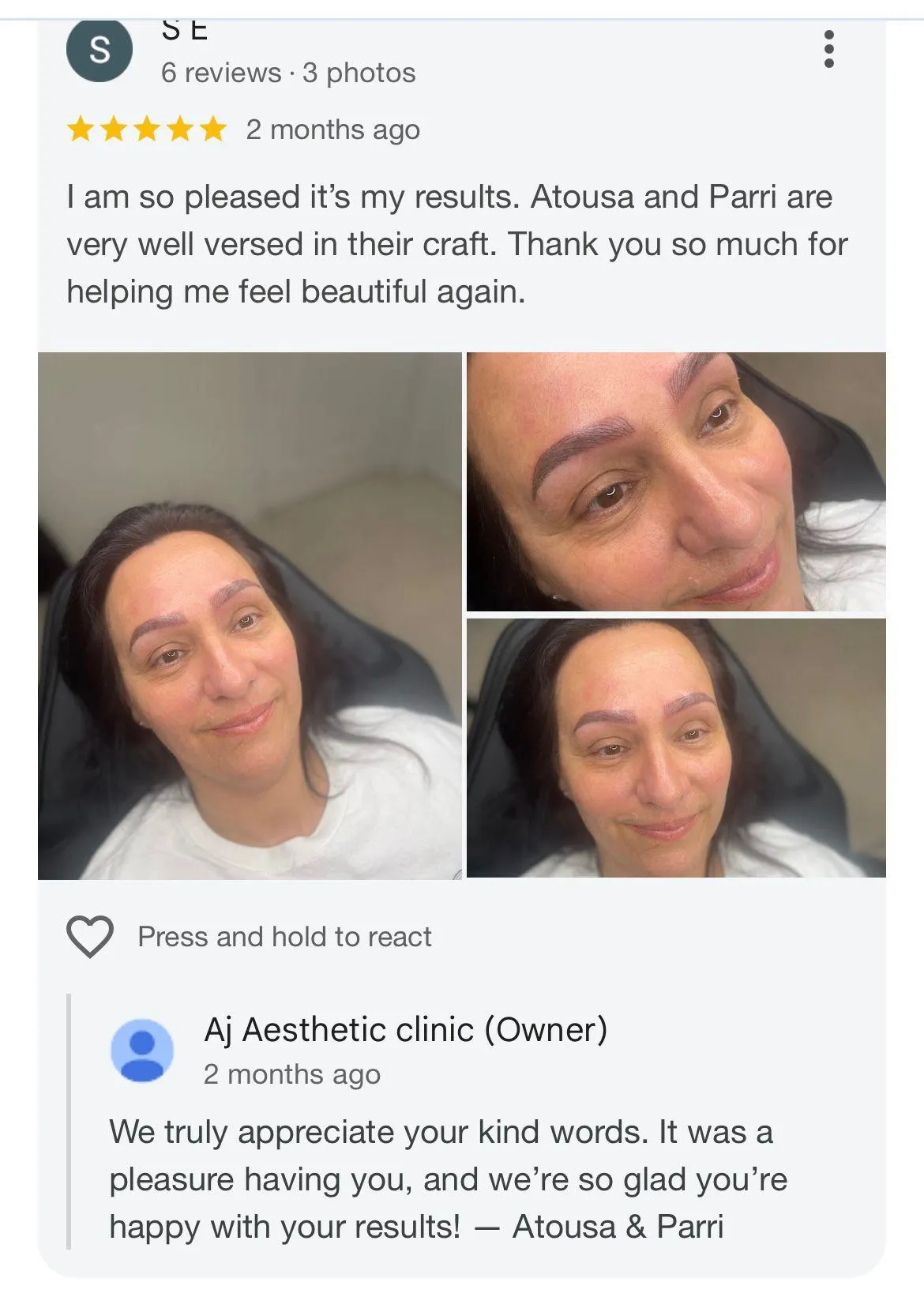This screenshot has width=924, height=1297.
Task: Open the top right close-up photo
Action: 676,481
